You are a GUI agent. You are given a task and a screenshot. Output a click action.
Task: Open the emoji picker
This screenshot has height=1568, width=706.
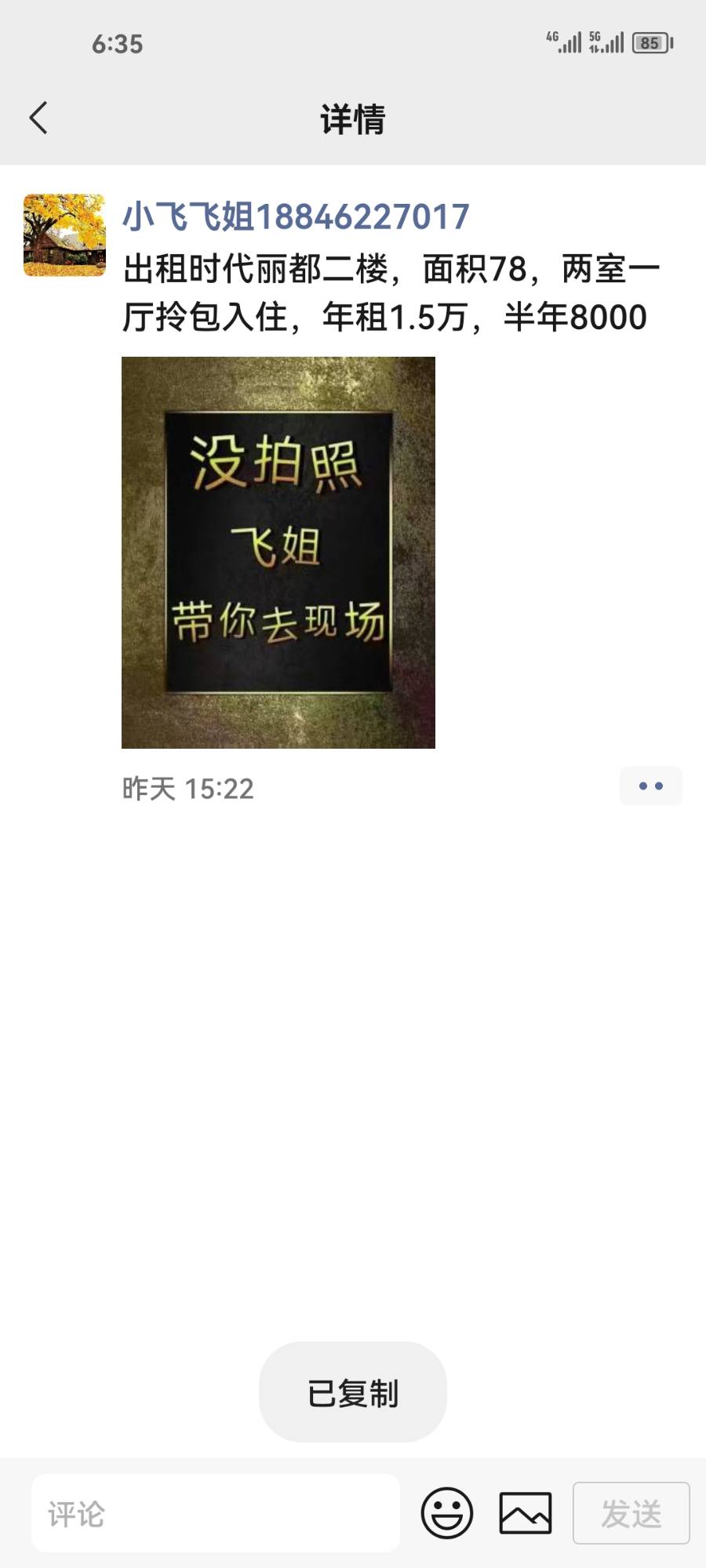coord(447,1513)
